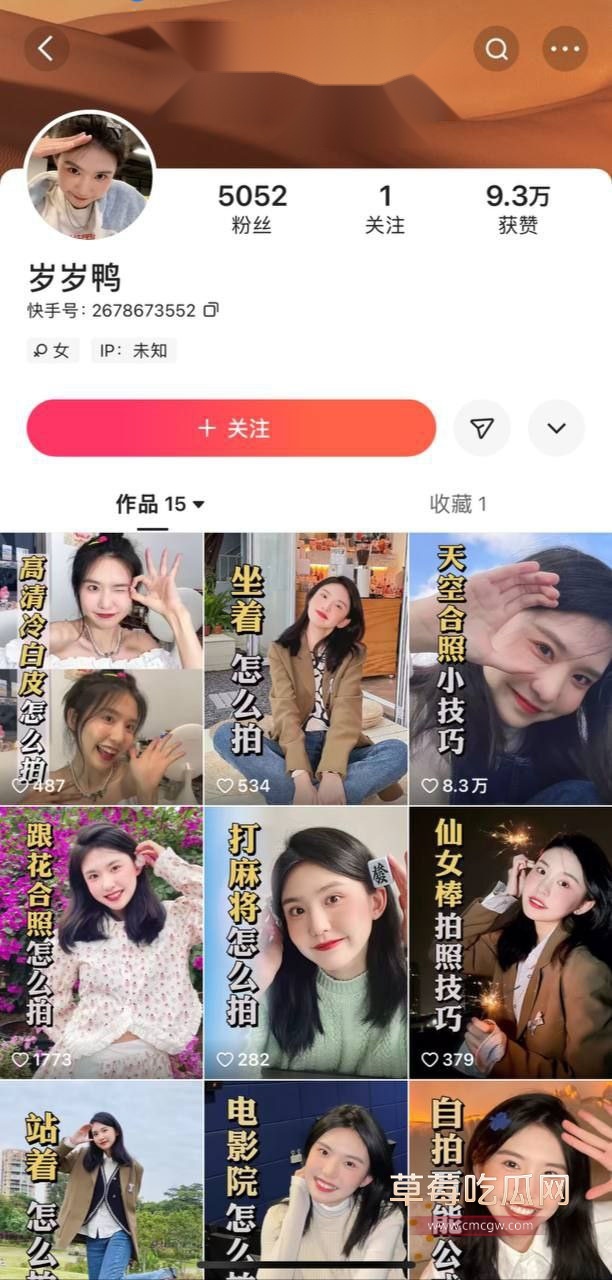This screenshot has width=612, height=1280.
Task: Switch to the 收藏 1 tab
Action: click(458, 504)
